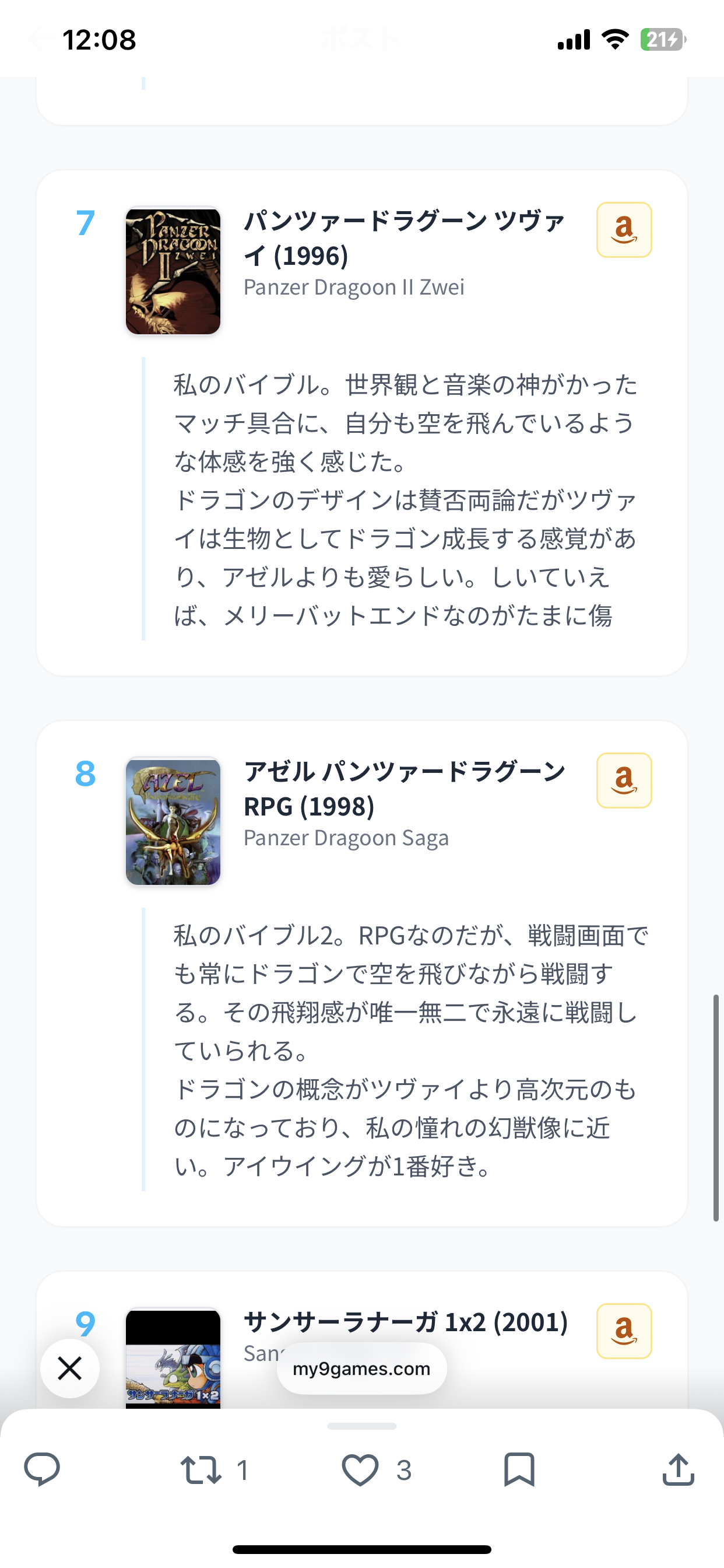Close the image viewer with the X button
Image resolution: width=724 pixels, height=1568 pixels.
(70, 1368)
